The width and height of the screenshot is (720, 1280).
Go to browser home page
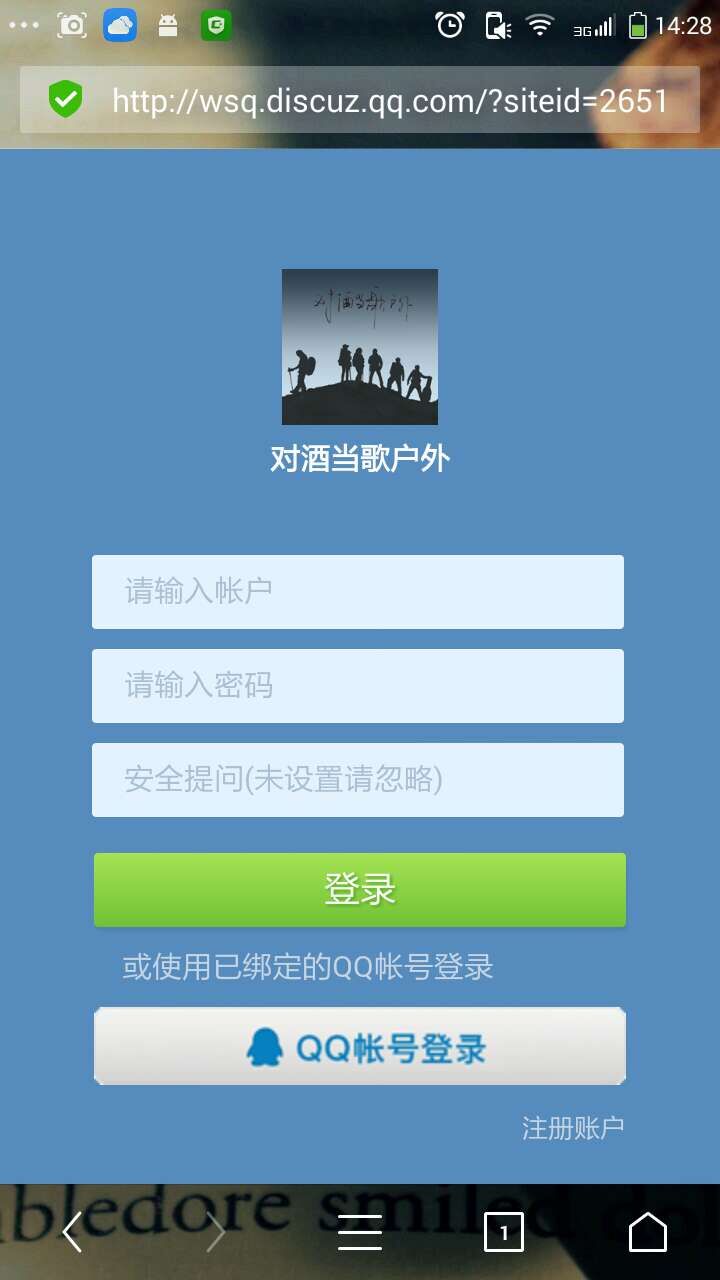click(648, 1232)
